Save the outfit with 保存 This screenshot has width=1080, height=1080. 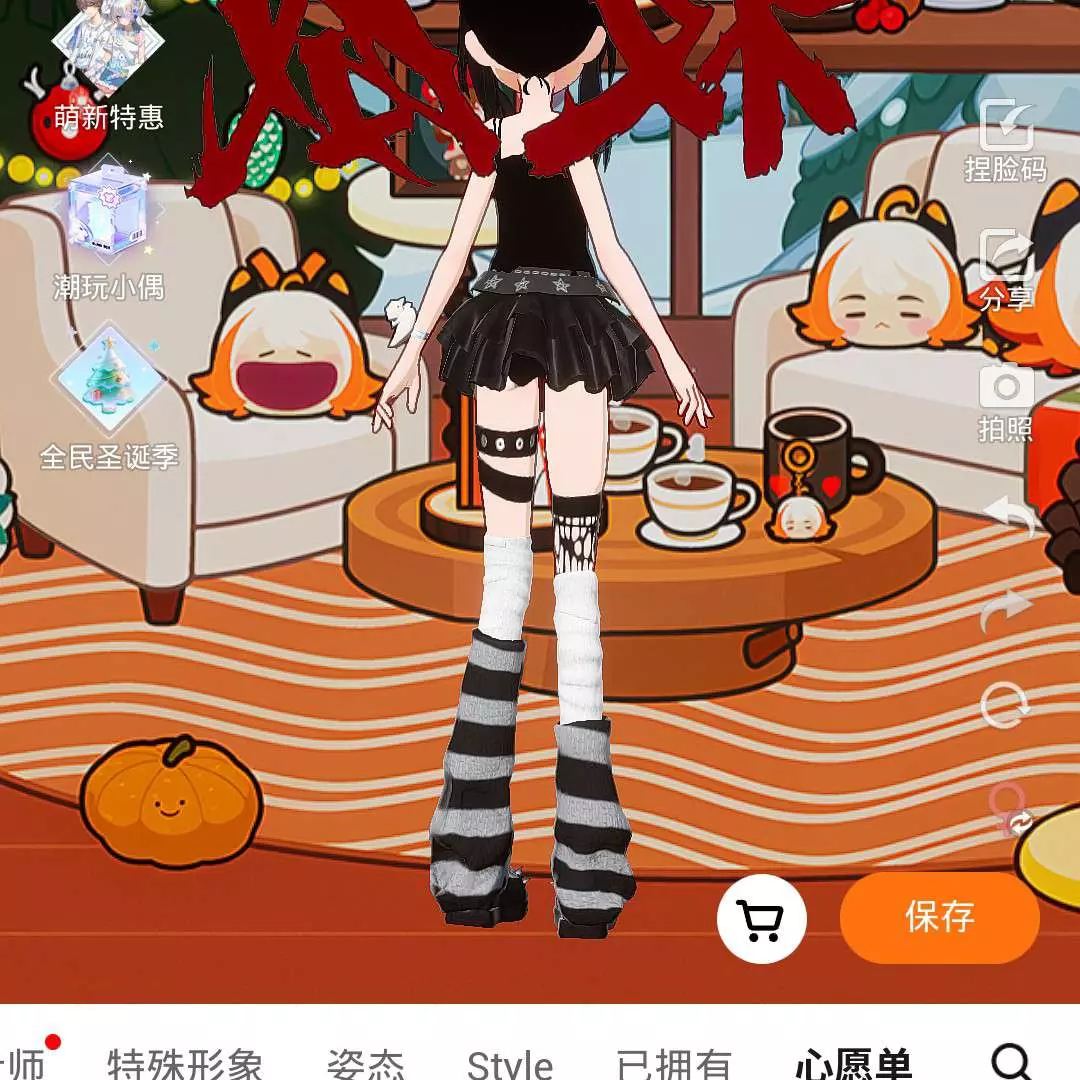(939, 917)
